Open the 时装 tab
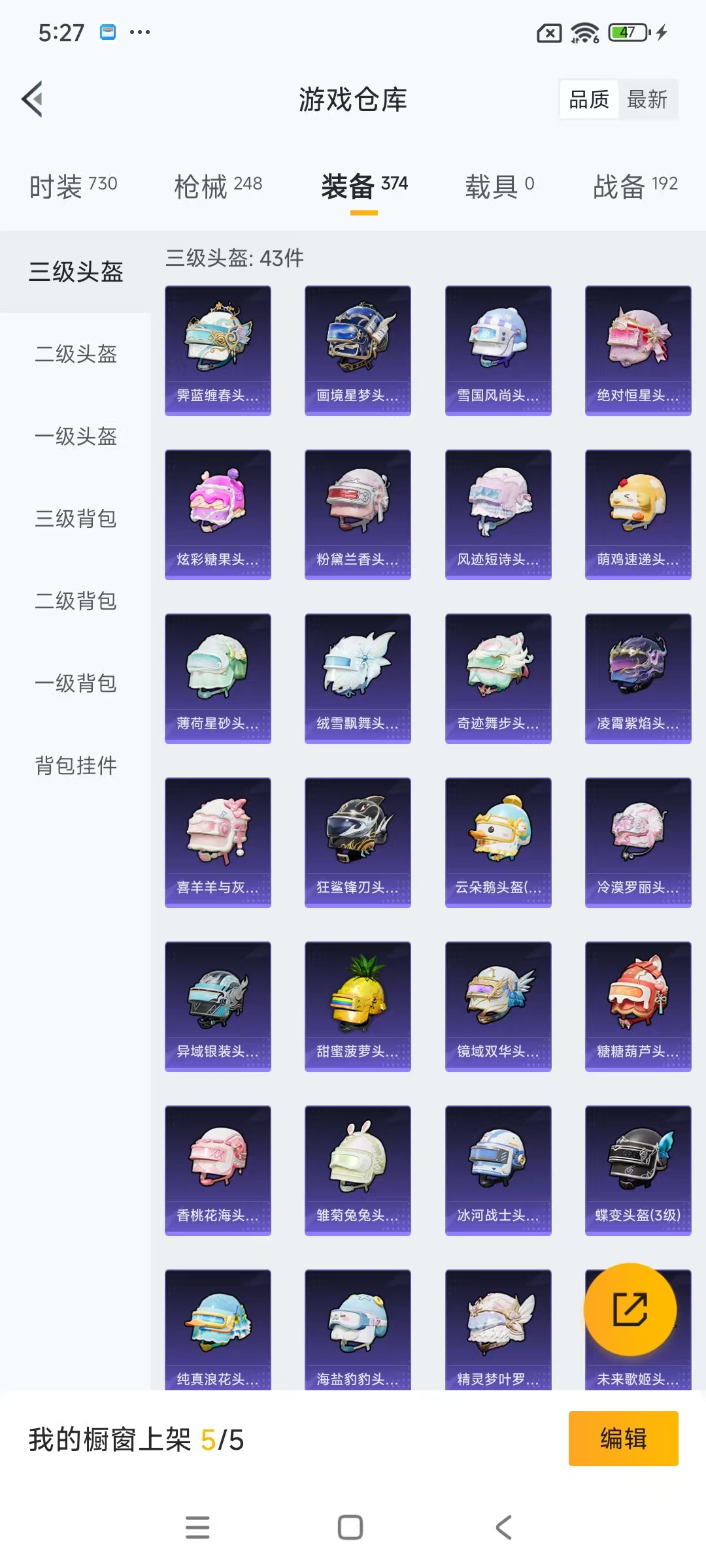706x1568 pixels. [x=72, y=185]
